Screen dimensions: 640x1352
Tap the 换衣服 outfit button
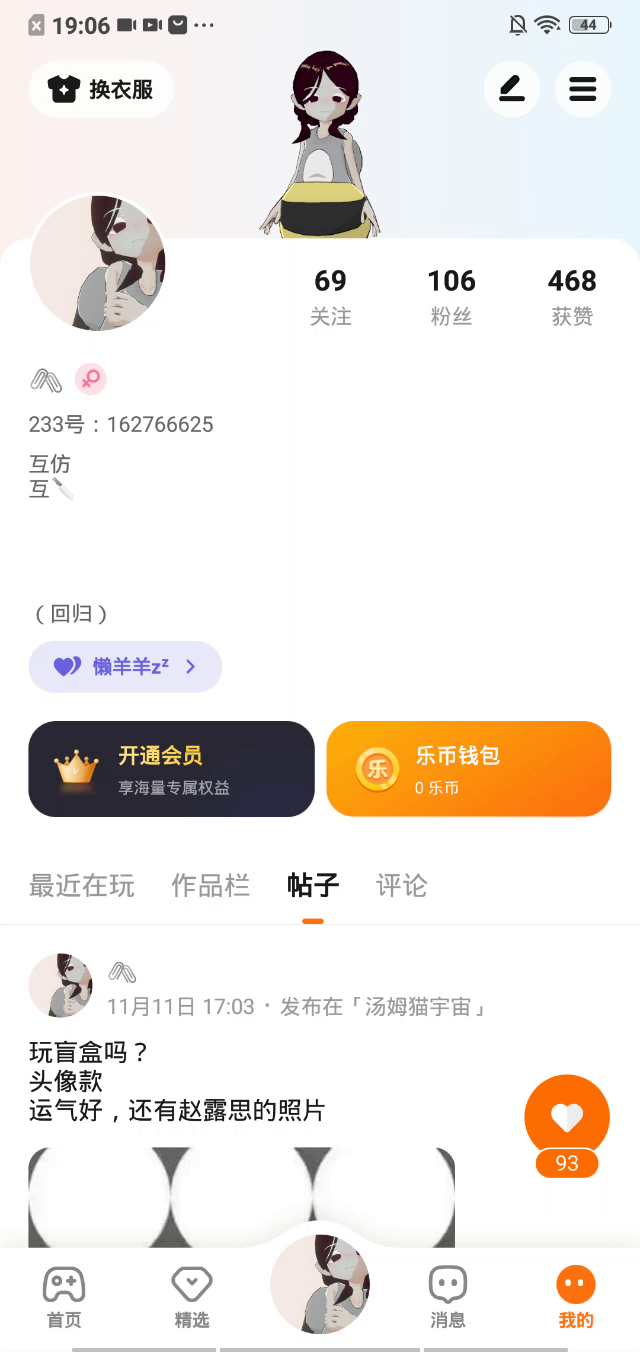[x=101, y=89]
